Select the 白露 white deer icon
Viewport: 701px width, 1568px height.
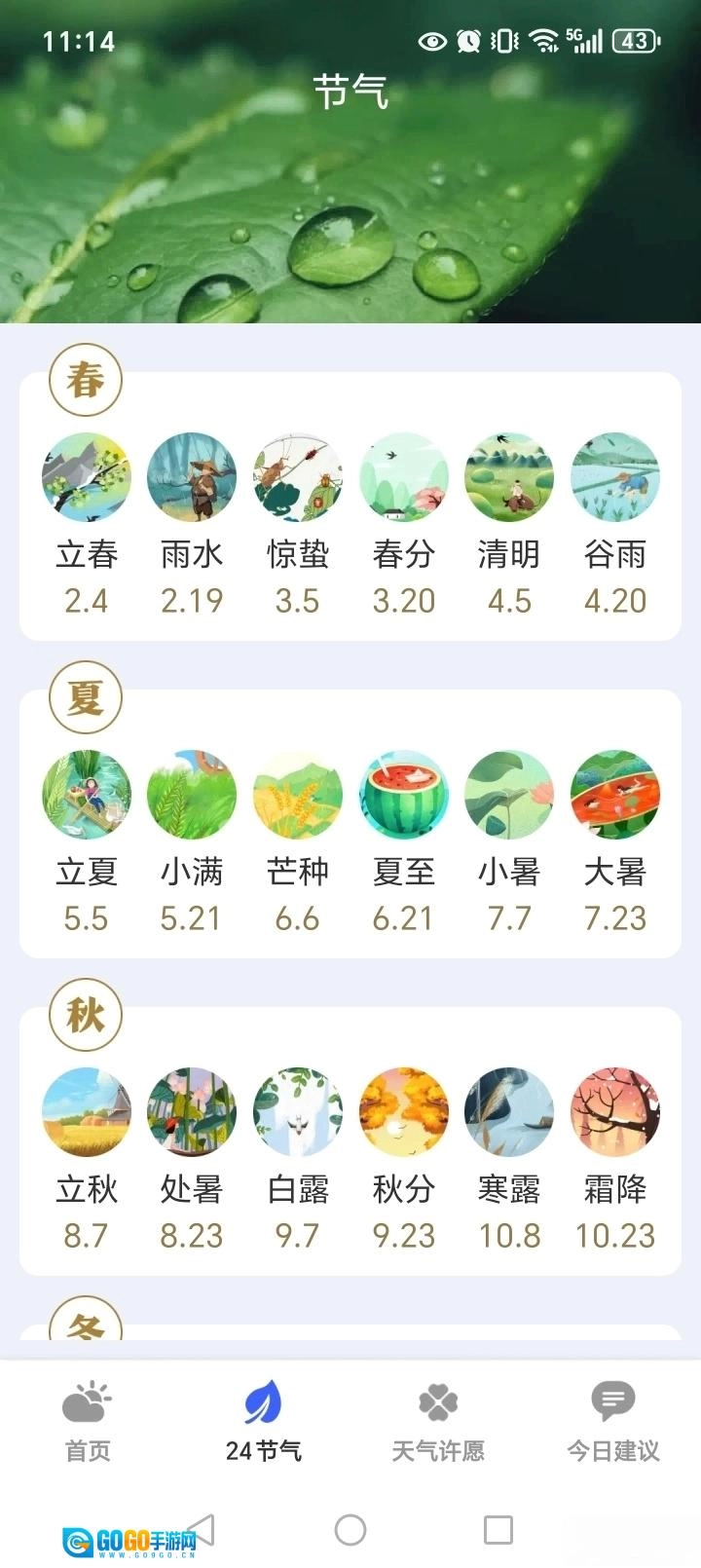click(298, 1110)
